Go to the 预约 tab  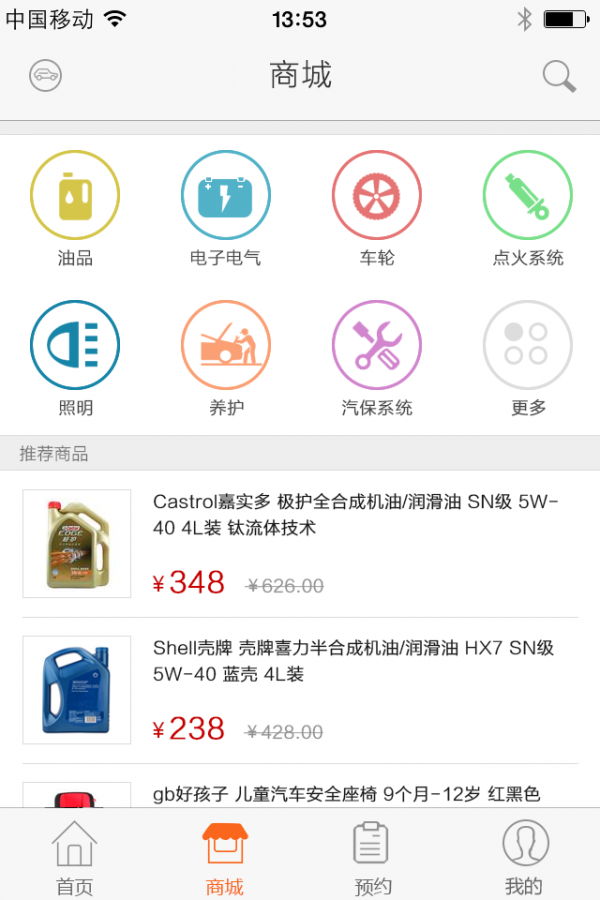[x=373, y=857]
